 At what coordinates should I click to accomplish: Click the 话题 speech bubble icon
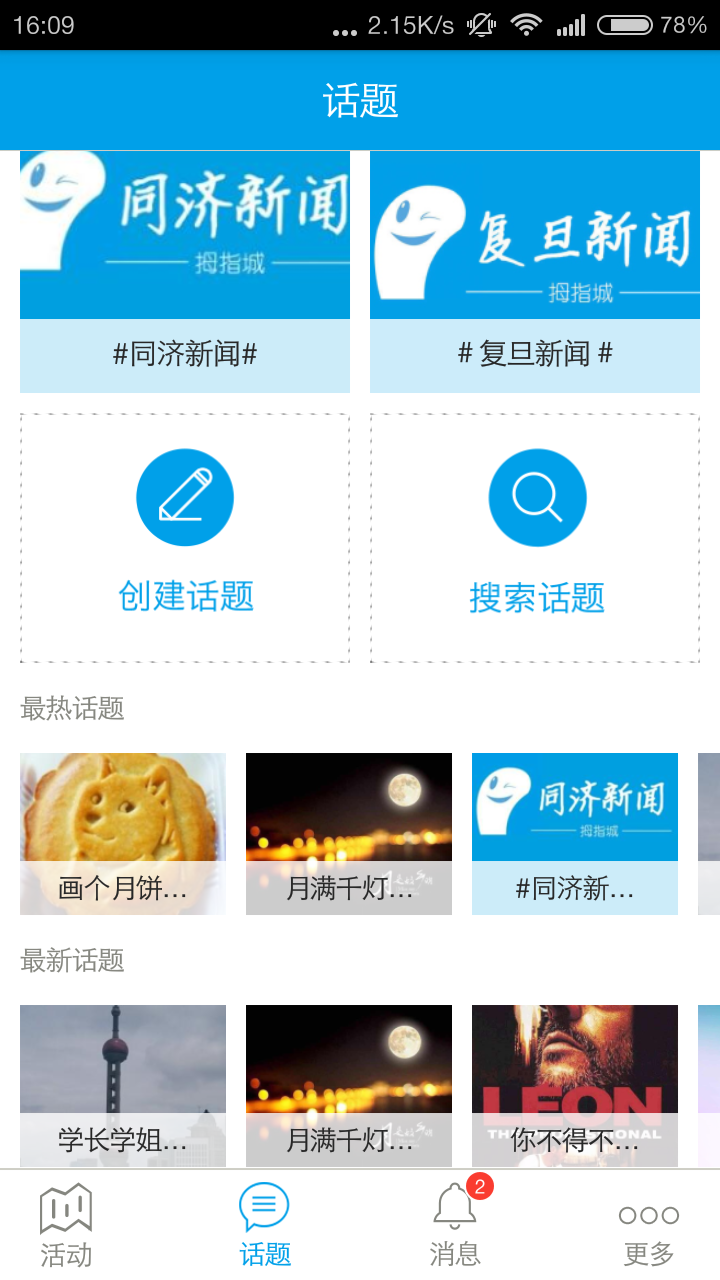coord(263,1207)
